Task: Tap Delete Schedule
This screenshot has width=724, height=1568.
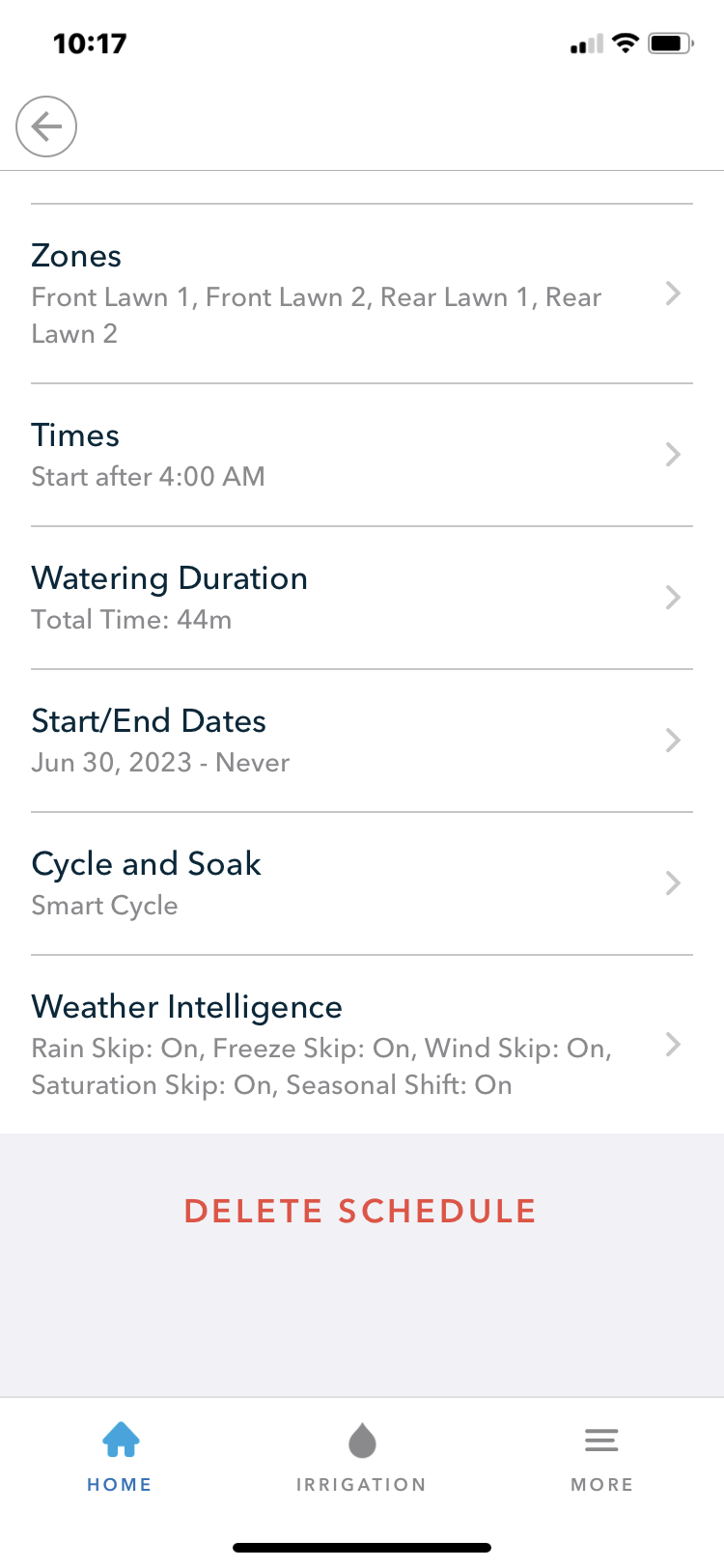Action: (360, 1211)
